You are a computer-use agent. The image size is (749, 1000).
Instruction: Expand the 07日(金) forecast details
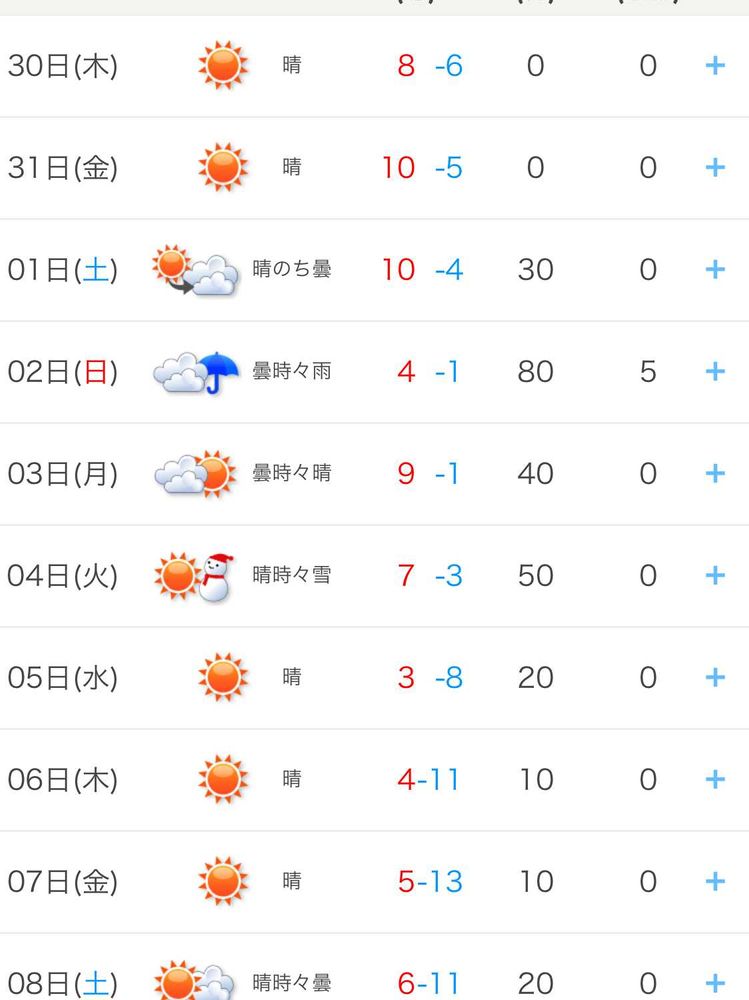715,881
